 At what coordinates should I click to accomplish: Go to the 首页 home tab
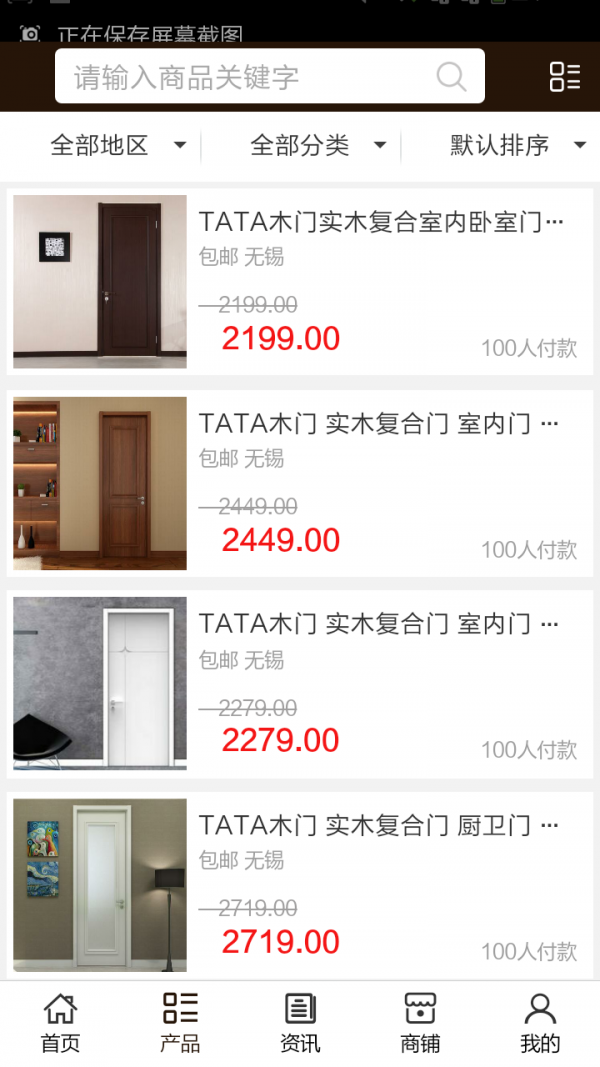[x=60, y=1023]
